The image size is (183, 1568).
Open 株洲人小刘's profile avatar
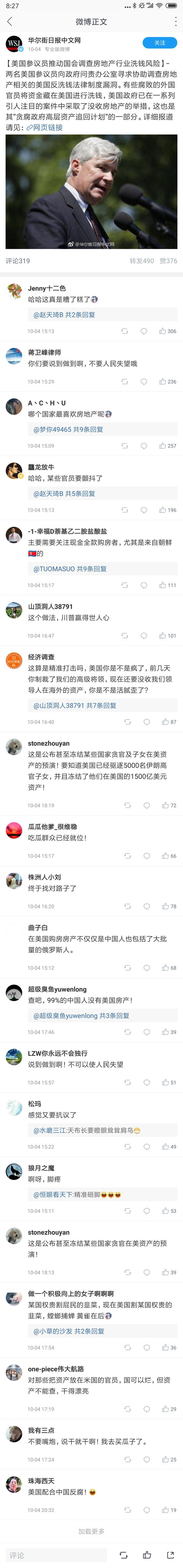click(x=13, y=881)
